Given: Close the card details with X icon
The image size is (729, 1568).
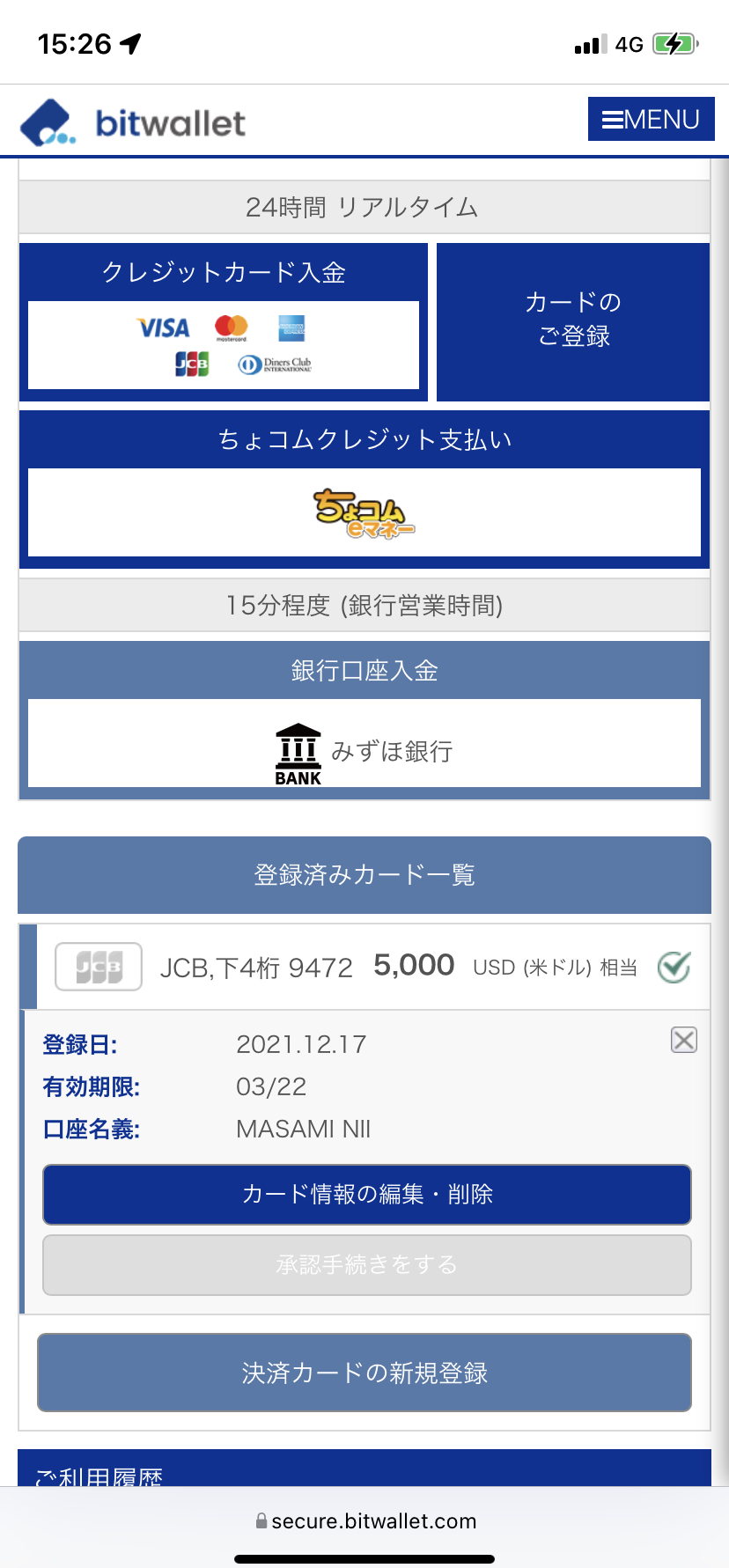Looking at the screenshot, I should coord(684,1040).
